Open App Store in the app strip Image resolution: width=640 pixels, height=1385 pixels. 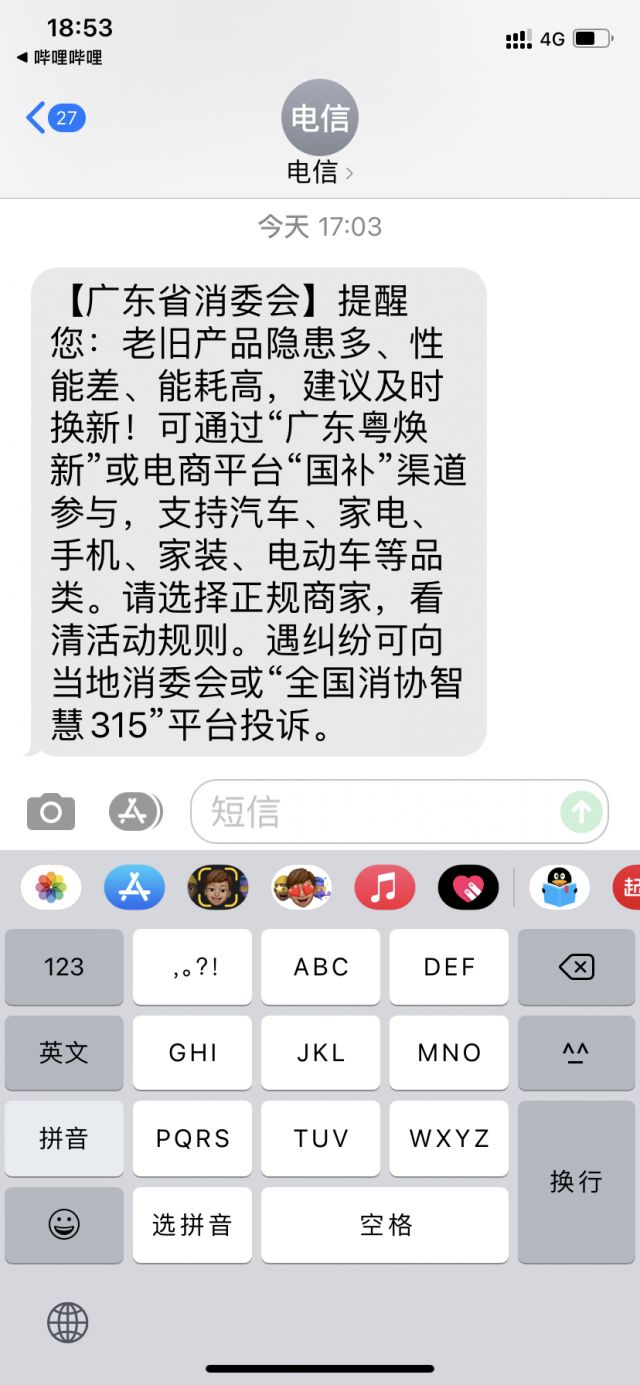[x=134, y=887]
